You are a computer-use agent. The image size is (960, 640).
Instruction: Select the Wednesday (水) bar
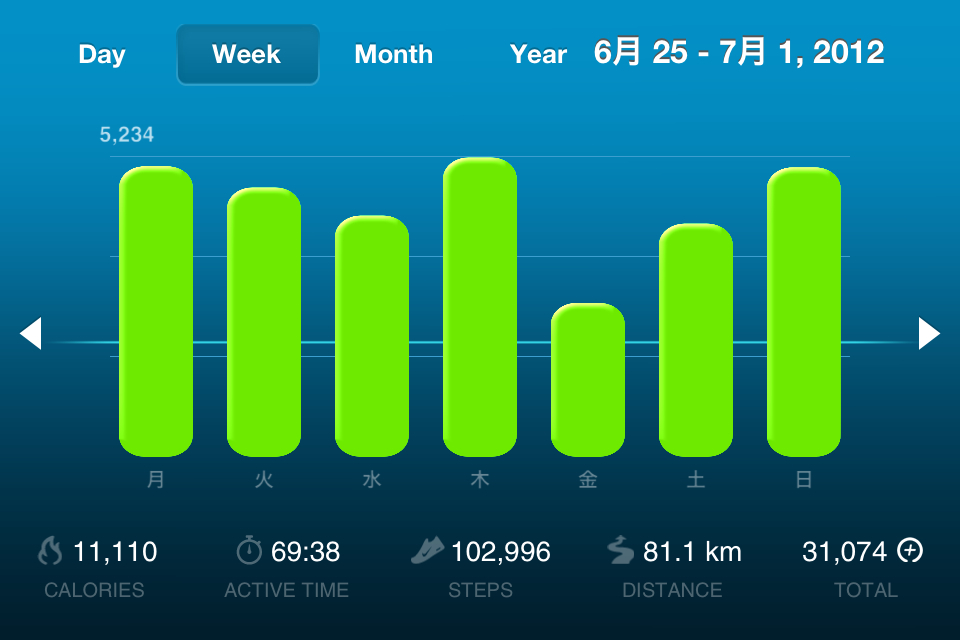click(x=372, y=335)
